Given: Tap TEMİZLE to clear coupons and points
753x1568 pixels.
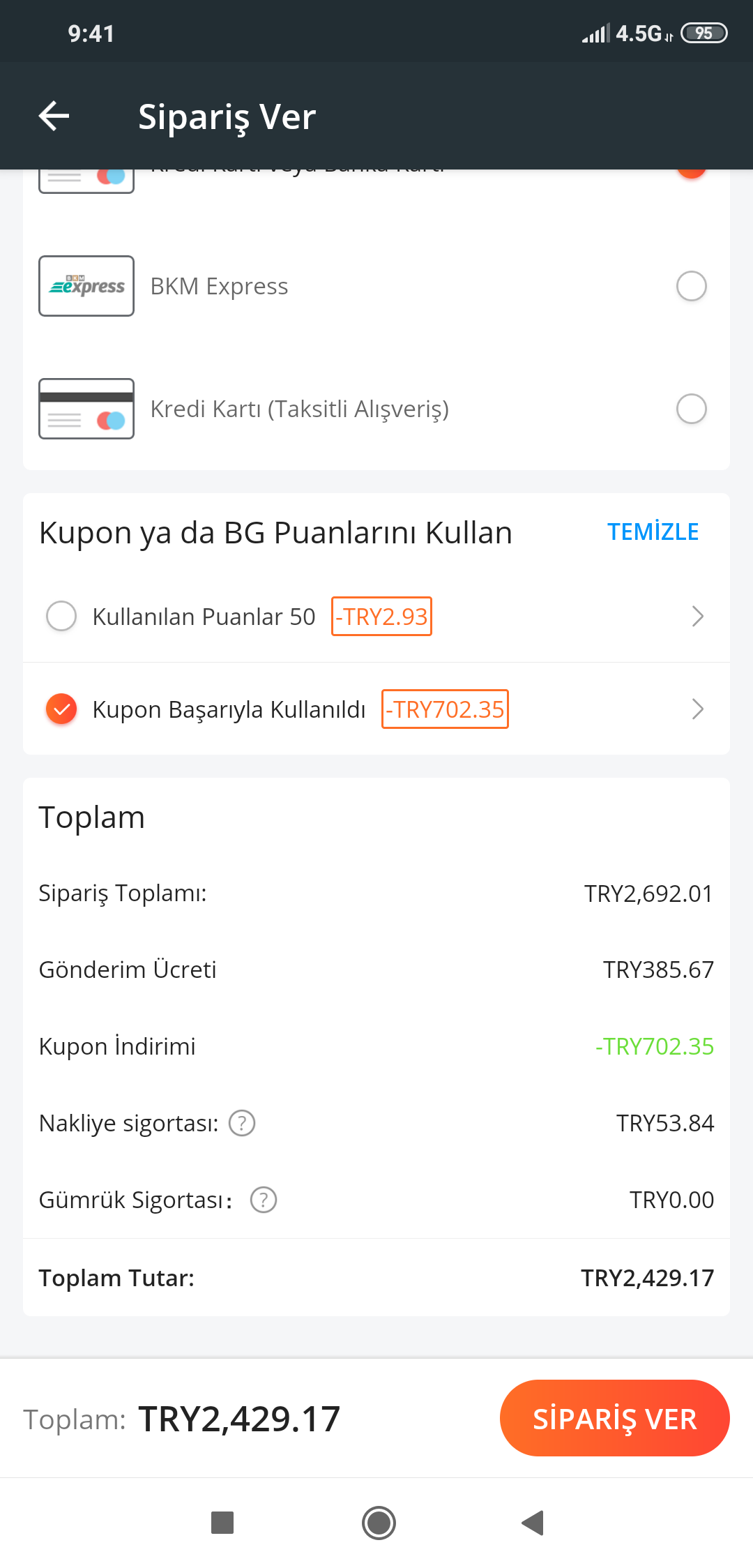Looking at the screenshot, I should coord(653,532).
